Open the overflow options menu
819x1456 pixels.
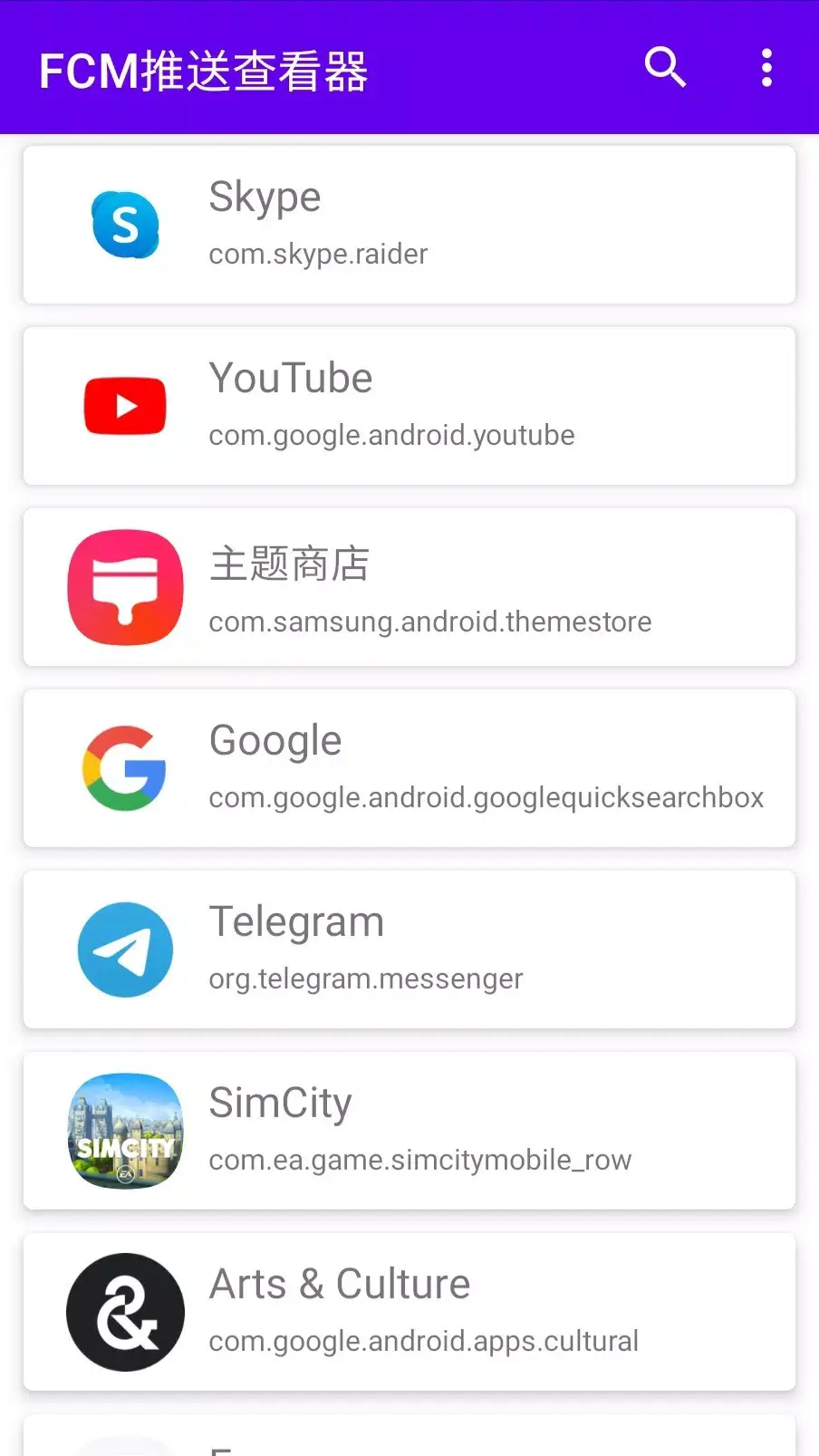pos(766,68)
